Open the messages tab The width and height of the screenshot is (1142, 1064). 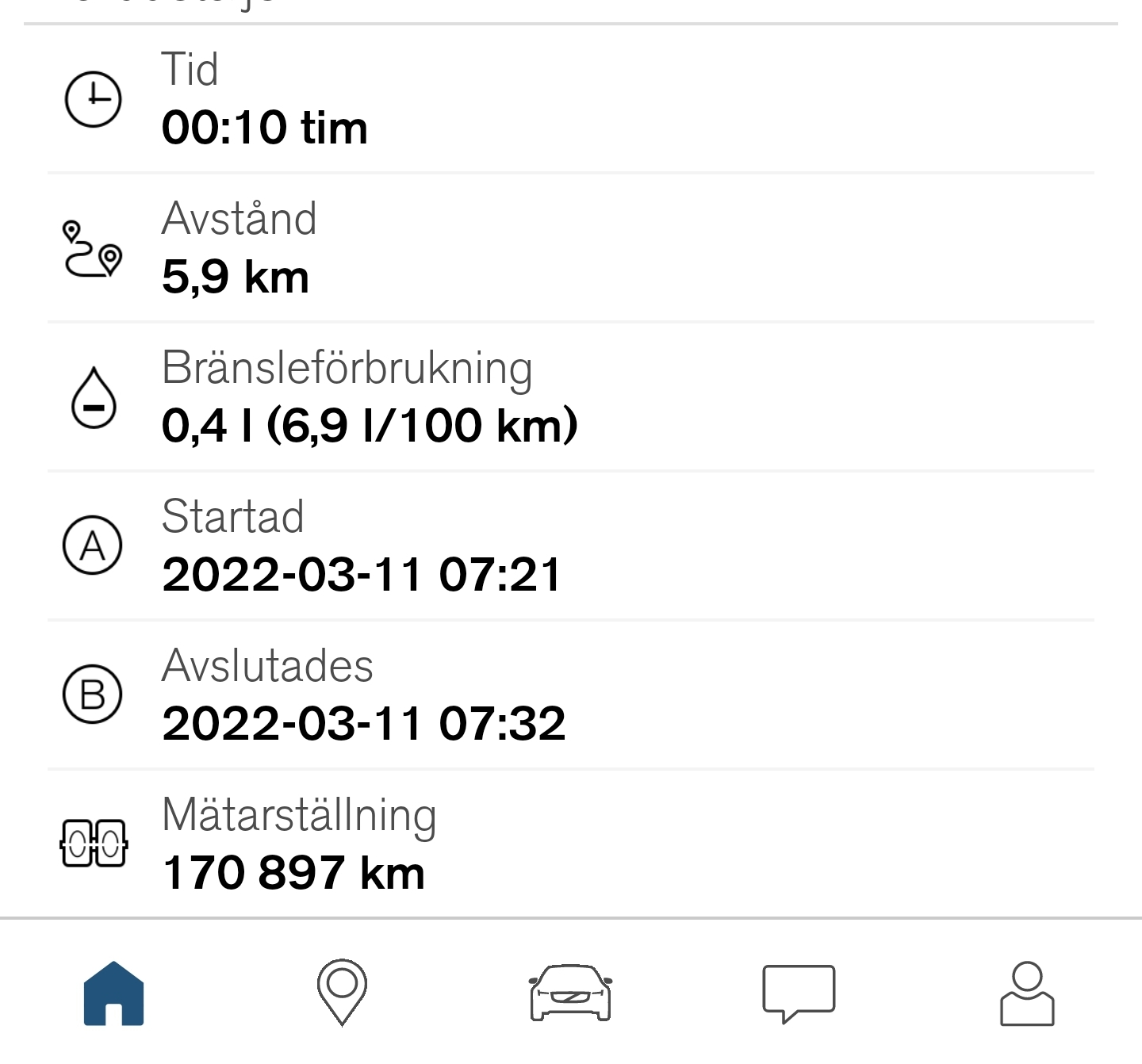[x=799, y=993]
